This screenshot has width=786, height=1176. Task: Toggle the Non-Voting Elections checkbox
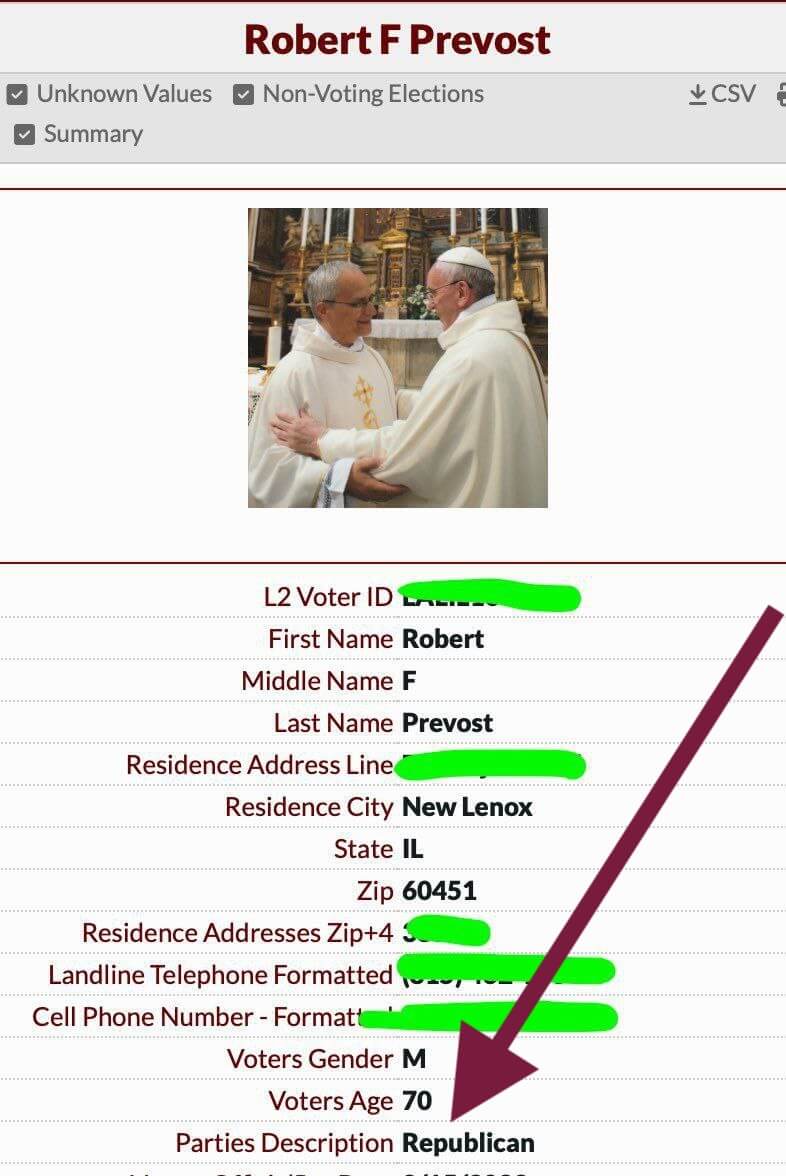(x=243, y=95)
